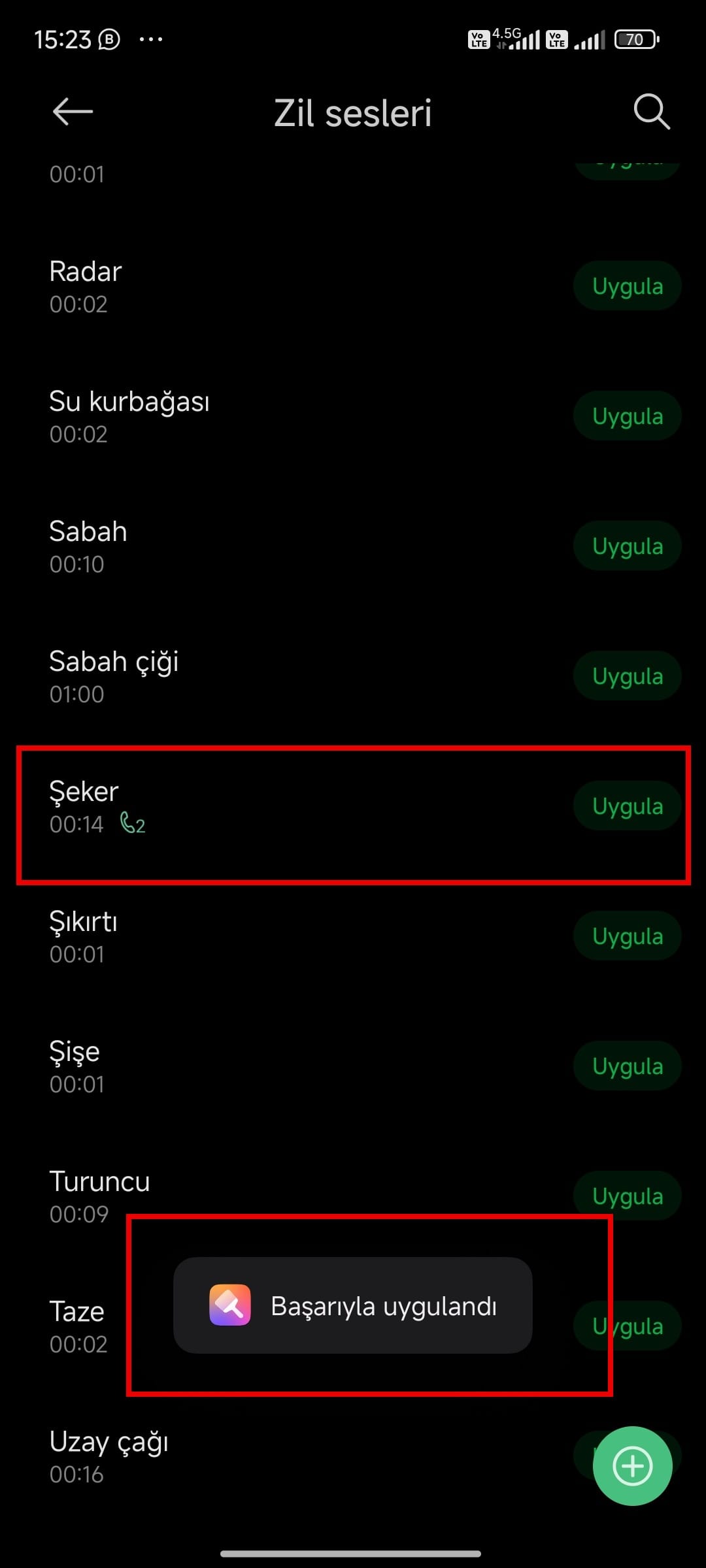Apply the Radar ringtone
Screen dimensions: 706x1568
coord(628,286)
